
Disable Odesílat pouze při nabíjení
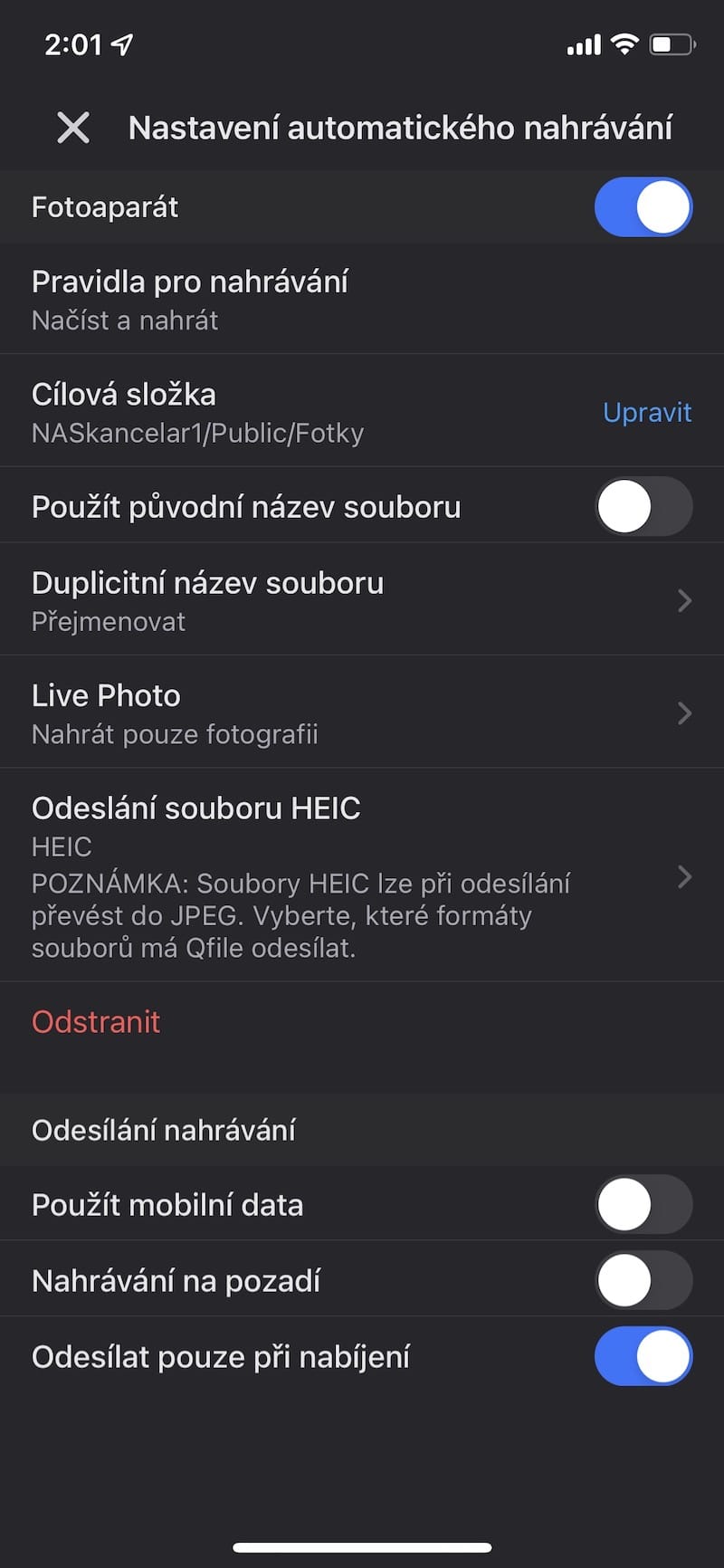[643, 1357]
